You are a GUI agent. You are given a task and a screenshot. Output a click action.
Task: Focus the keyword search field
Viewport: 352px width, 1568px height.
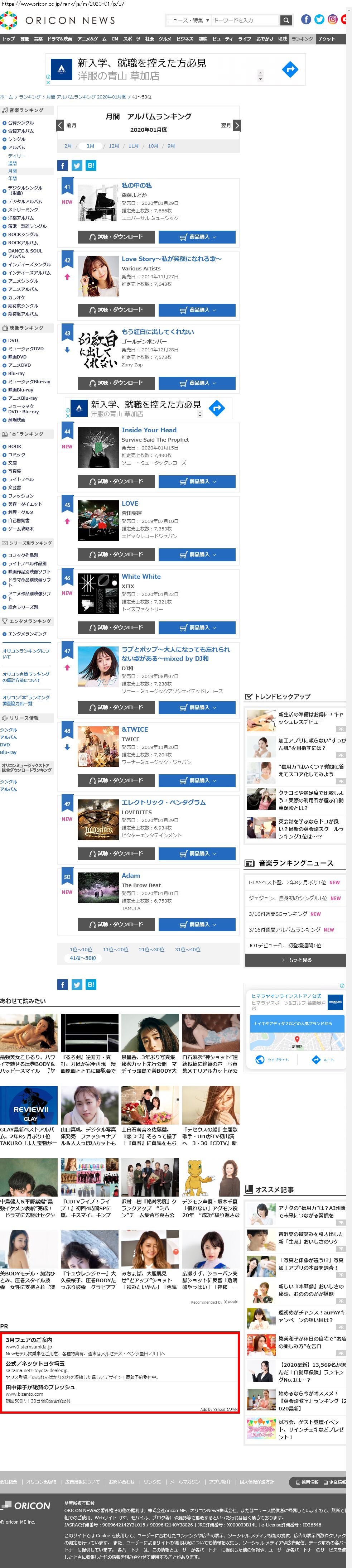[243, 20]
